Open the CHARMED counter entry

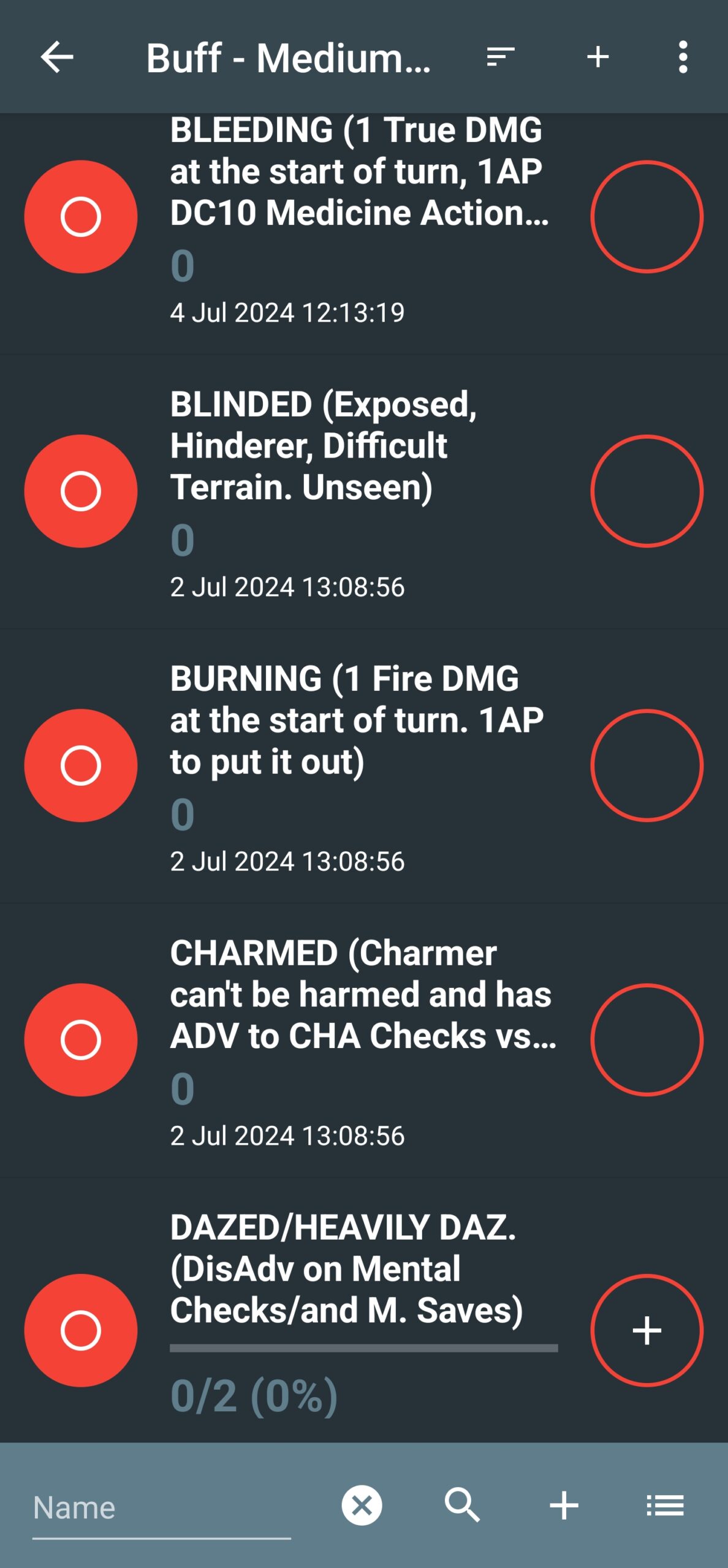tap(364, 1040)
